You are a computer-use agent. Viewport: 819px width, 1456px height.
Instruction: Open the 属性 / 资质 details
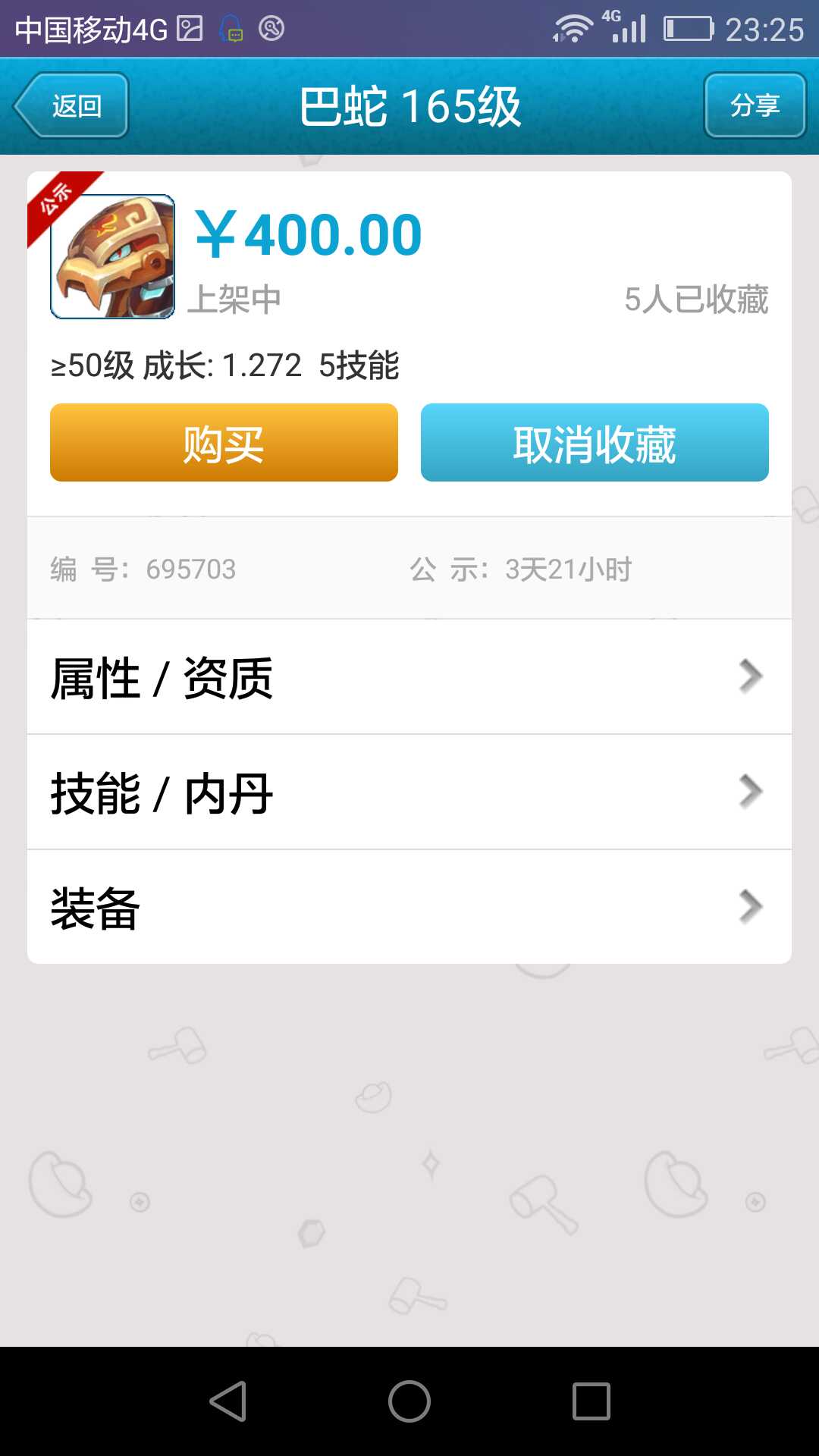click(x=409, y=677)
